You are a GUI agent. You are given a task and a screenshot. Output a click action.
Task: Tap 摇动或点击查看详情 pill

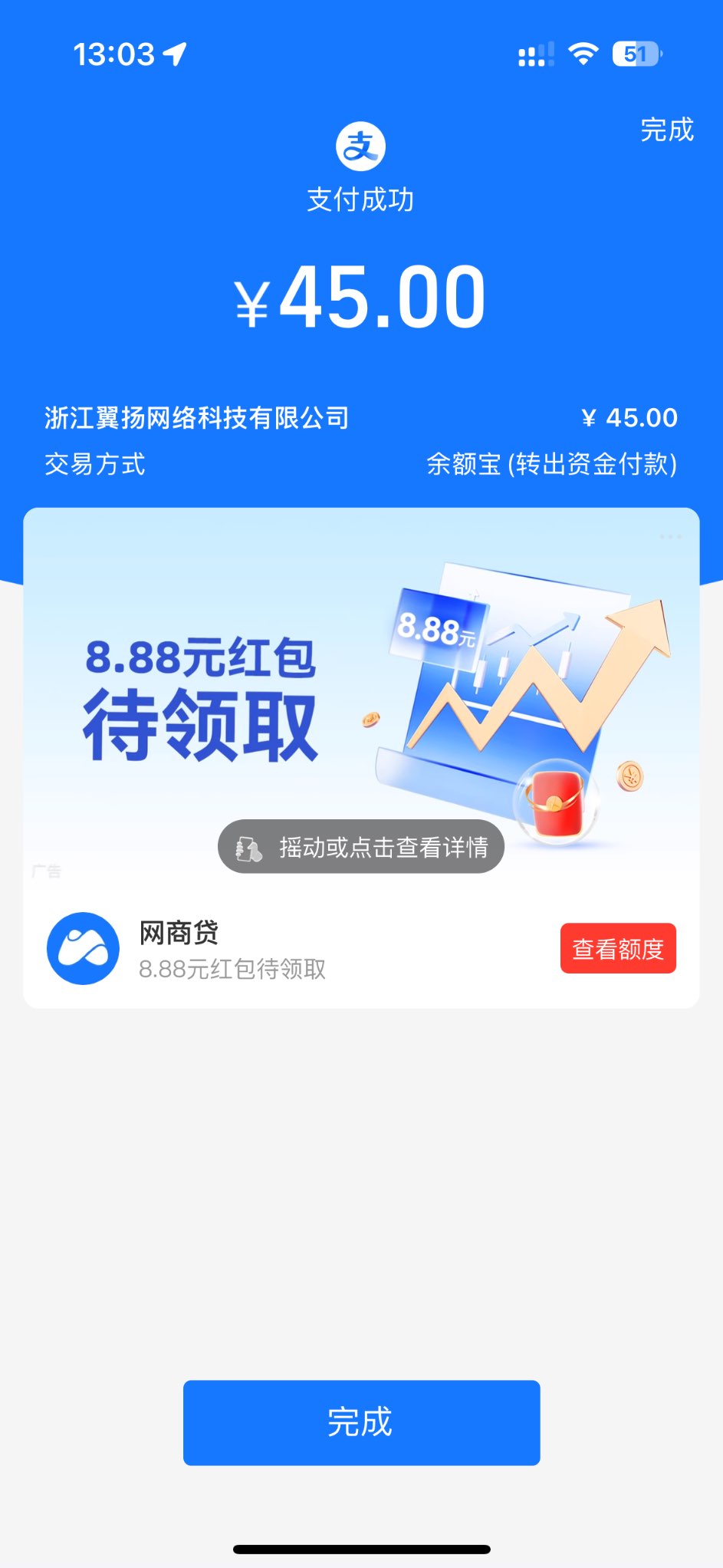[x=361, y=847]
